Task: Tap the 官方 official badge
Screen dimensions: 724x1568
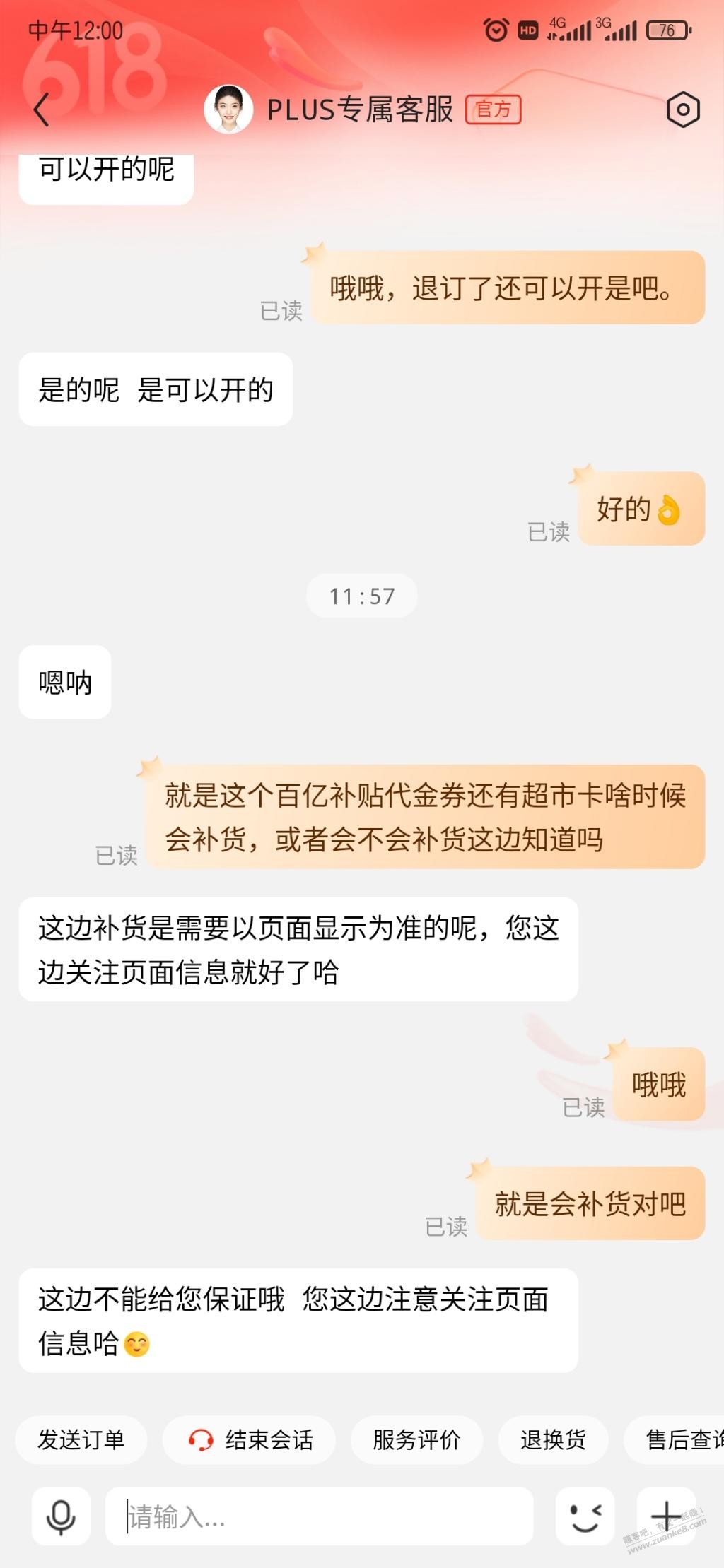Action: tap(494, 110)
